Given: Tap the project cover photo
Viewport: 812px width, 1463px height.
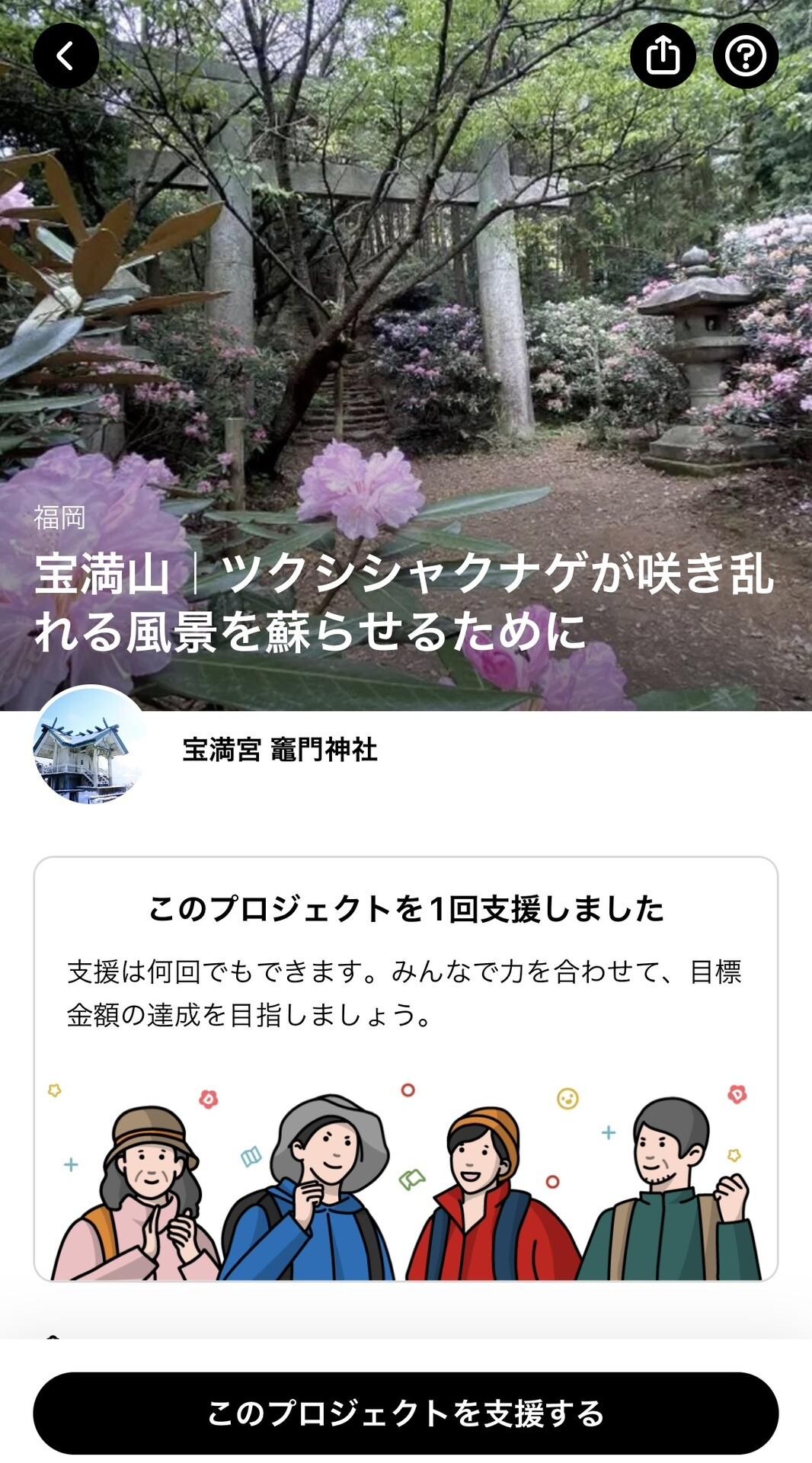Looking at the screenshot, I should point(406,305).
